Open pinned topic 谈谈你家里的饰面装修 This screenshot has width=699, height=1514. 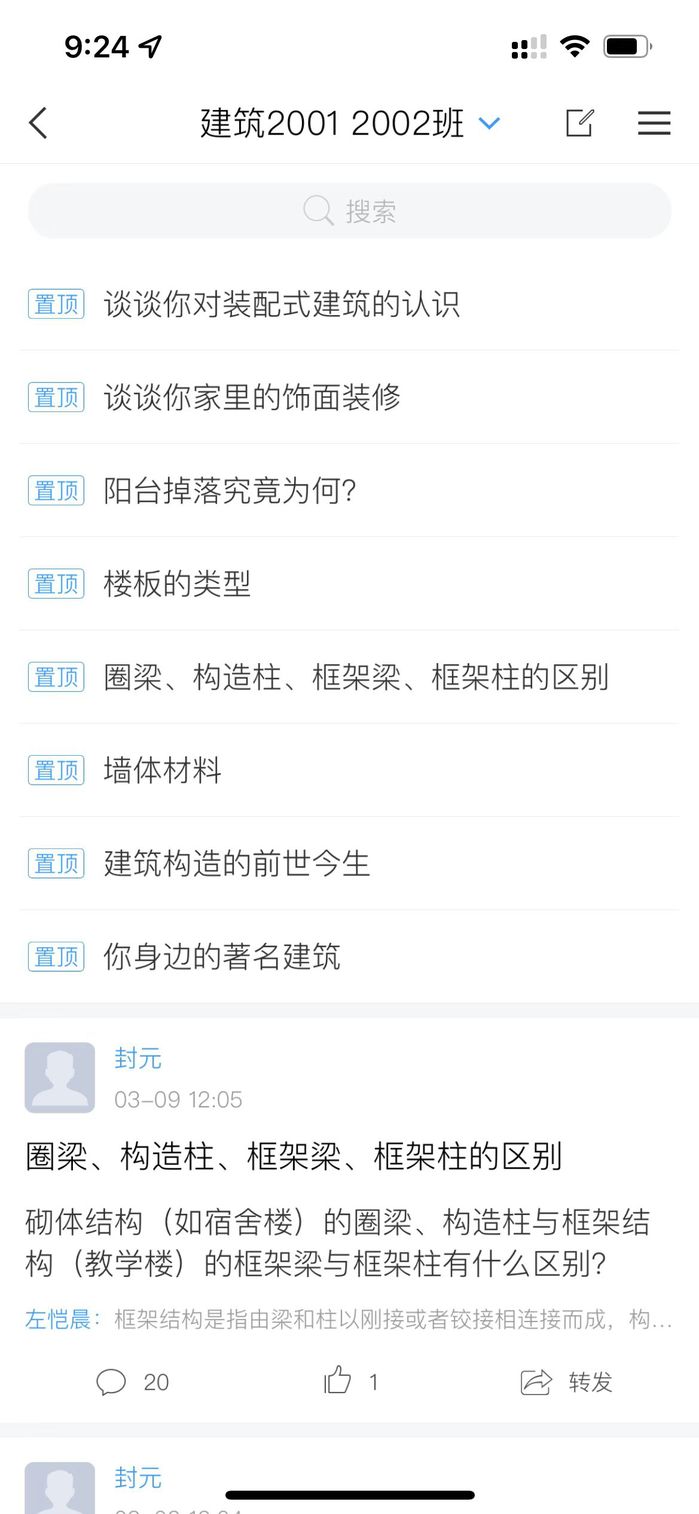coord(251,397)
